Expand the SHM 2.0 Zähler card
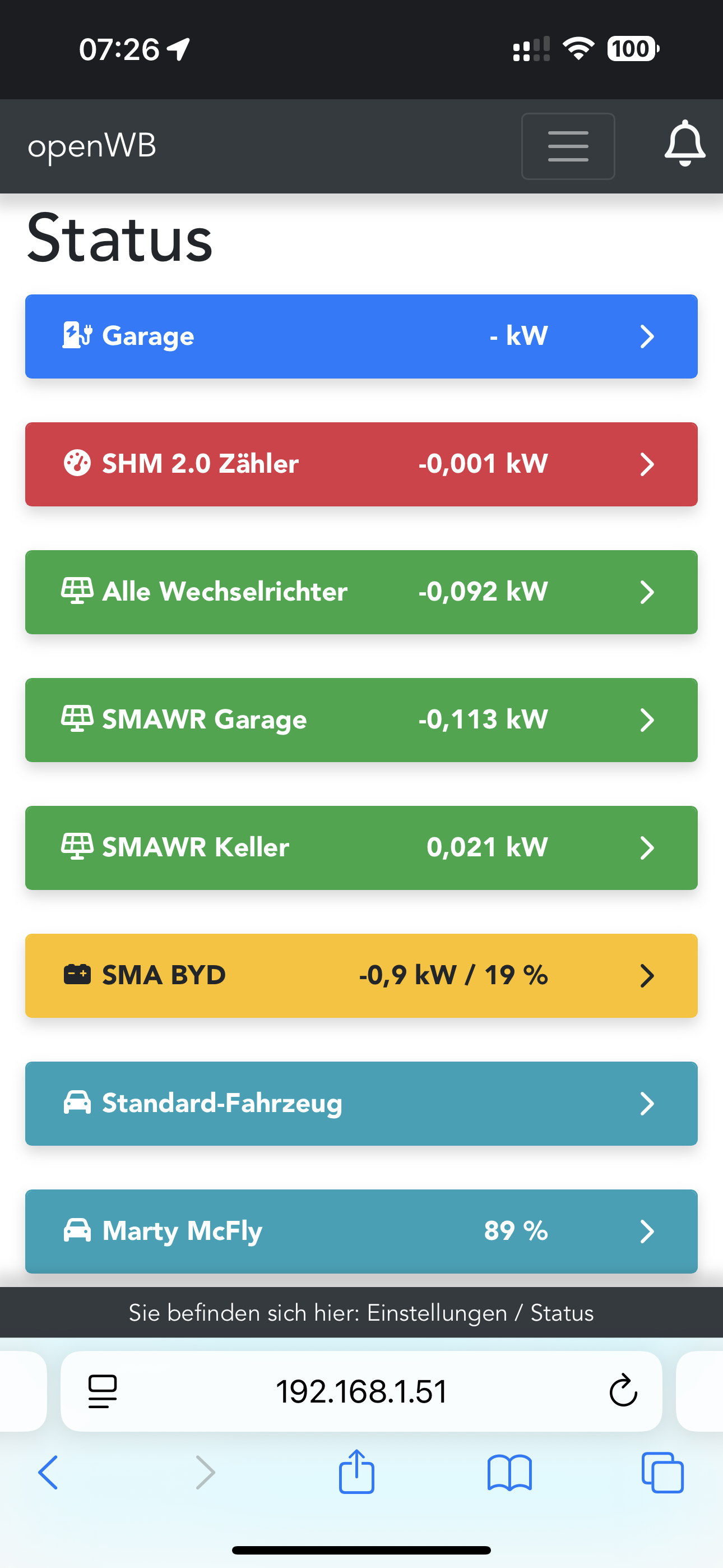723x1568 pixels. (361, 464)
